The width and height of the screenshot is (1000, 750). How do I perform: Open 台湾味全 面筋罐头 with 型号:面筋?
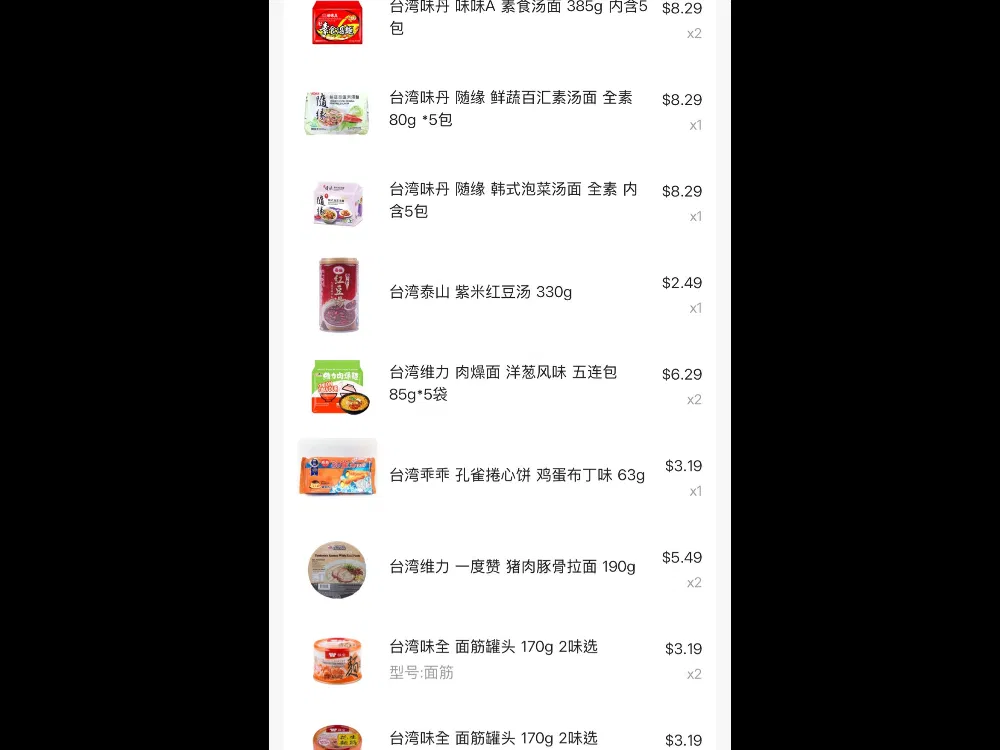[x=493, y=658]
